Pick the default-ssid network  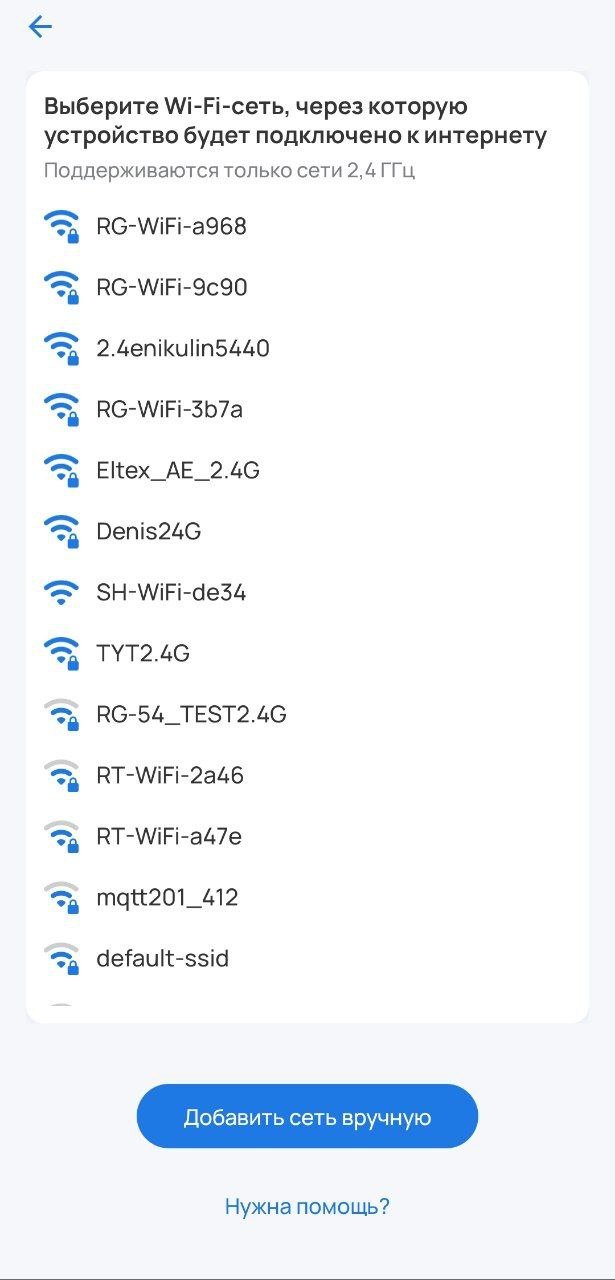pyautogui.click(x=162, y=958)
